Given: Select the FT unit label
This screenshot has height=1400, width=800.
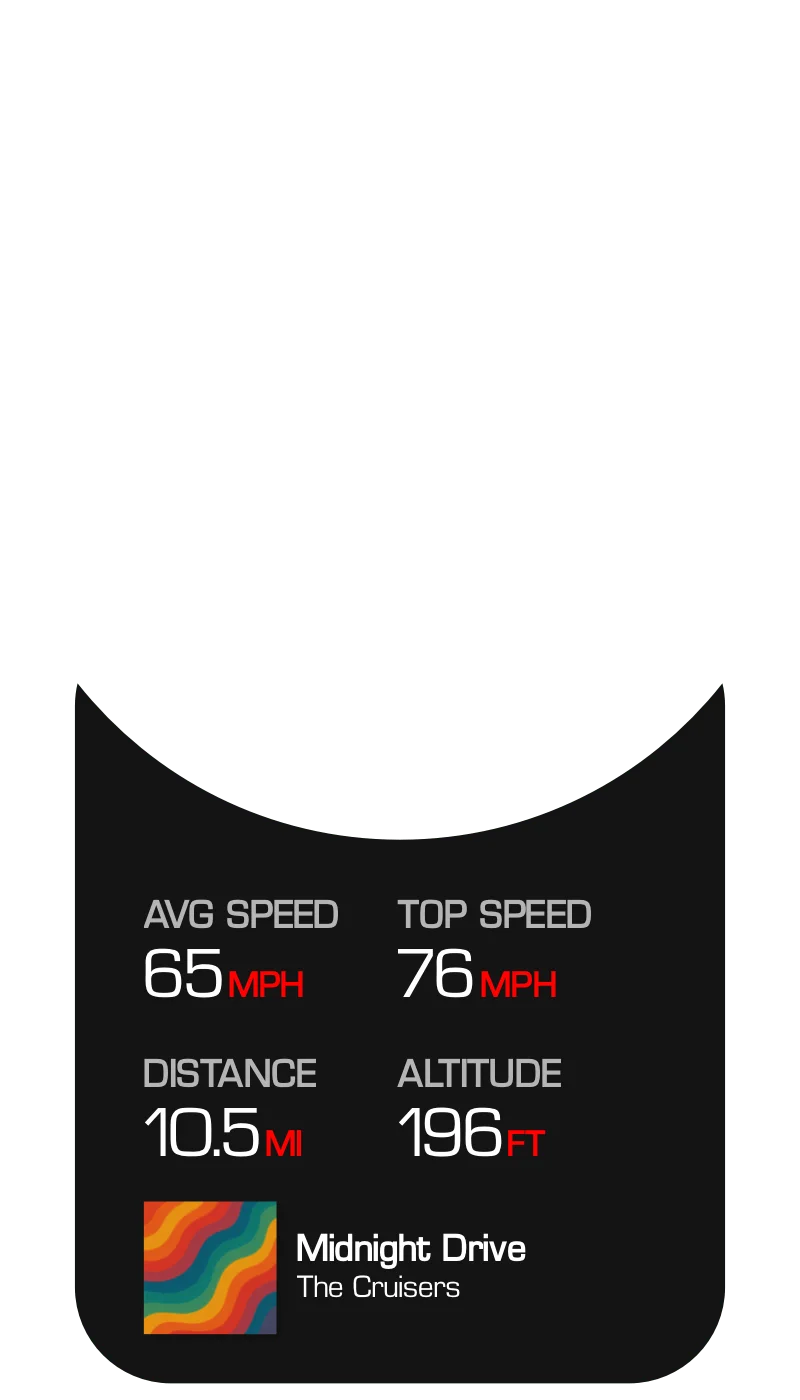Looking at the screenshot, I should point(528,1145).
